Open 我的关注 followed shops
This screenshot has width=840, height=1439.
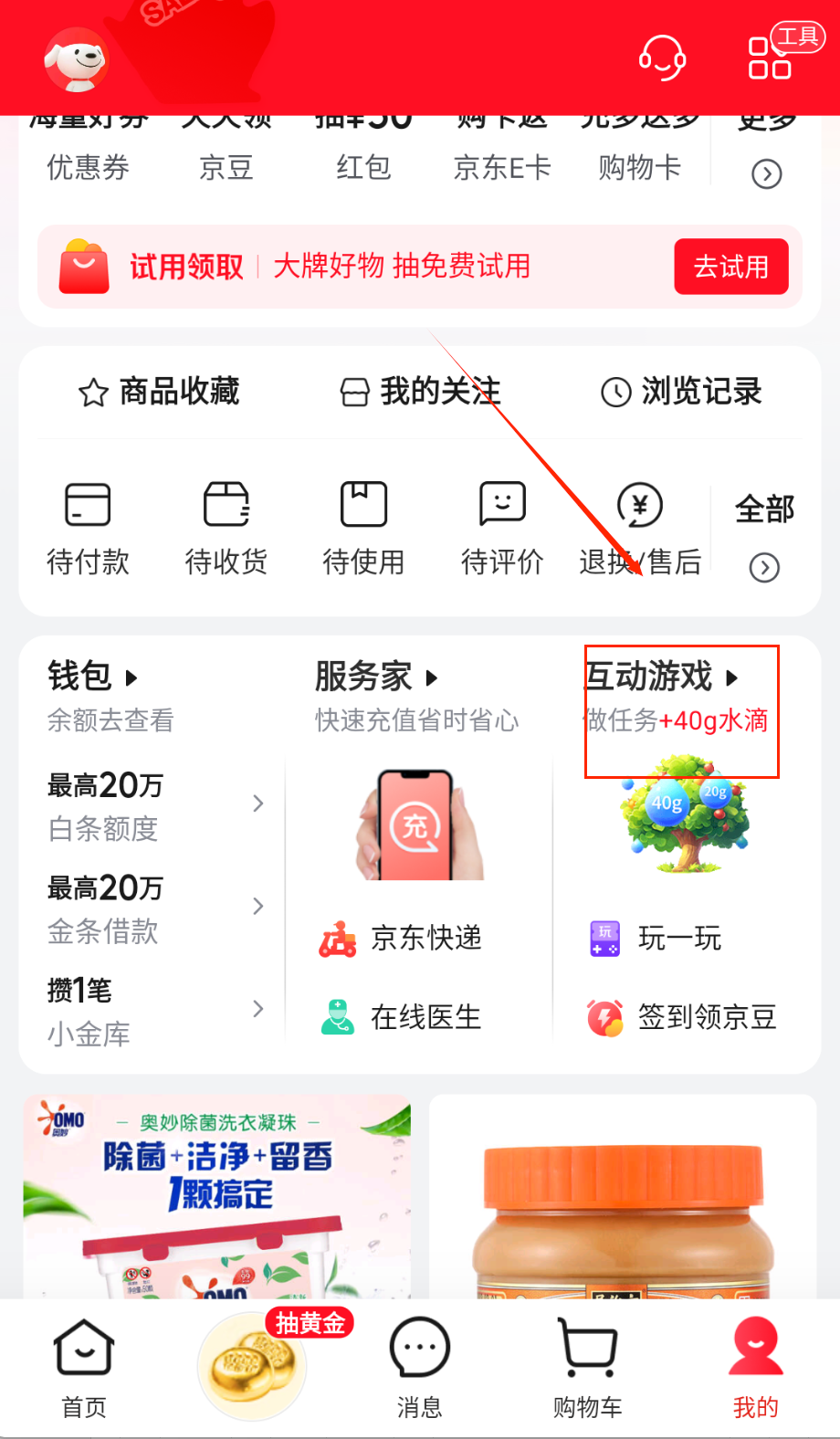[x=420, y=392]
